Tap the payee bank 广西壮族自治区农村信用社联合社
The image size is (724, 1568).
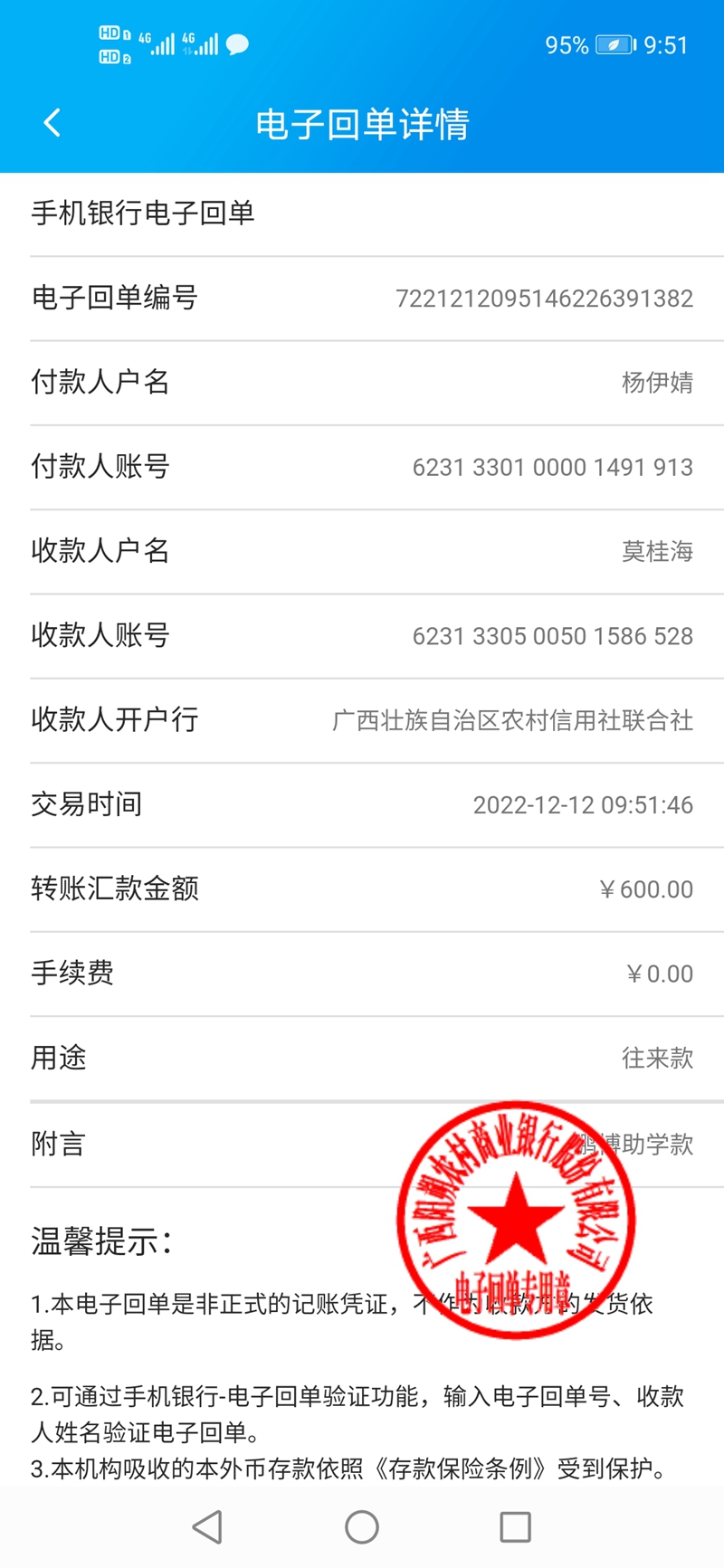512,720
